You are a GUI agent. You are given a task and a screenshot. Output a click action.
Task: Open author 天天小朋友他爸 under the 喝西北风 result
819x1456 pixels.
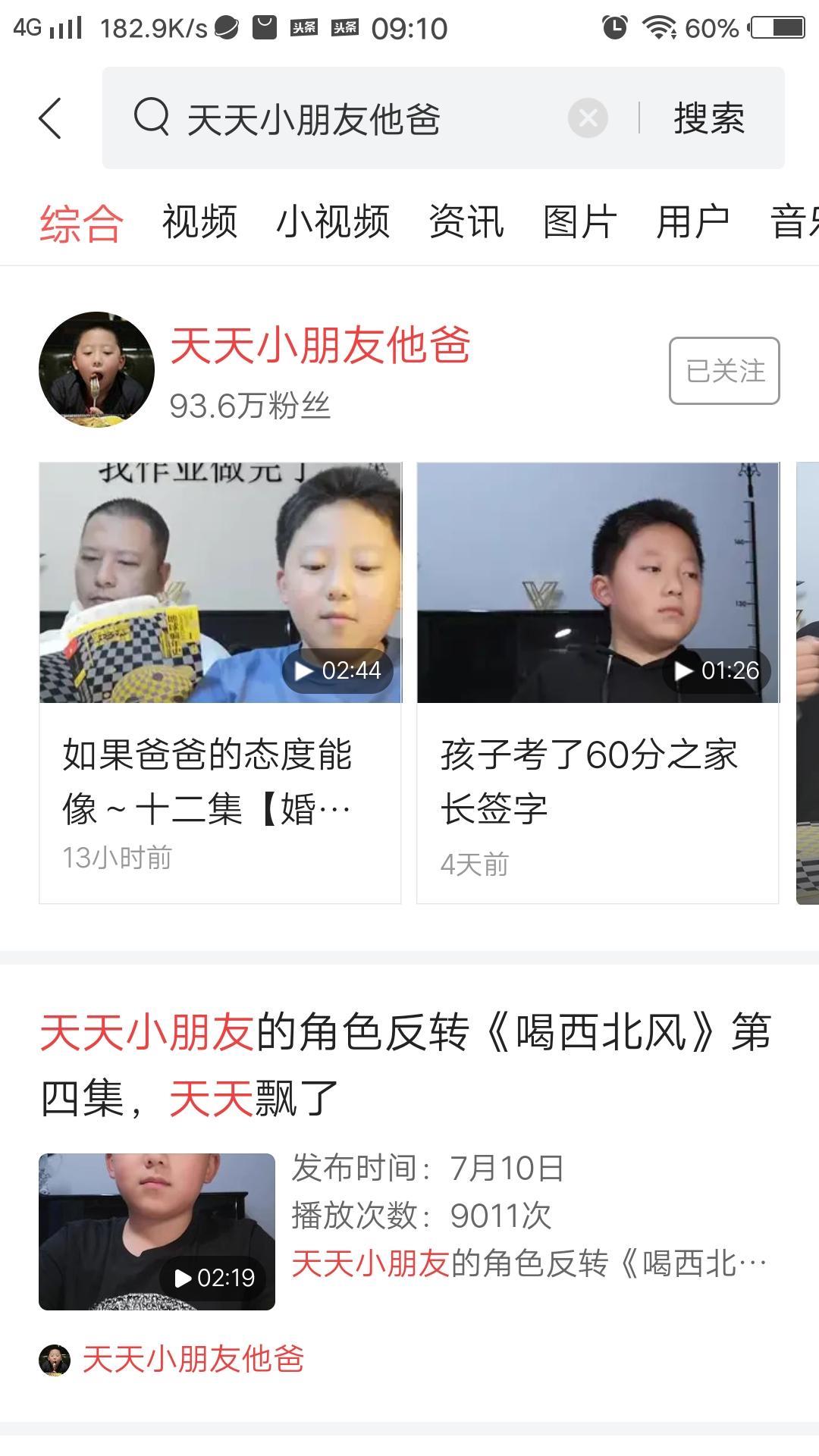(x=193, y=1359)
